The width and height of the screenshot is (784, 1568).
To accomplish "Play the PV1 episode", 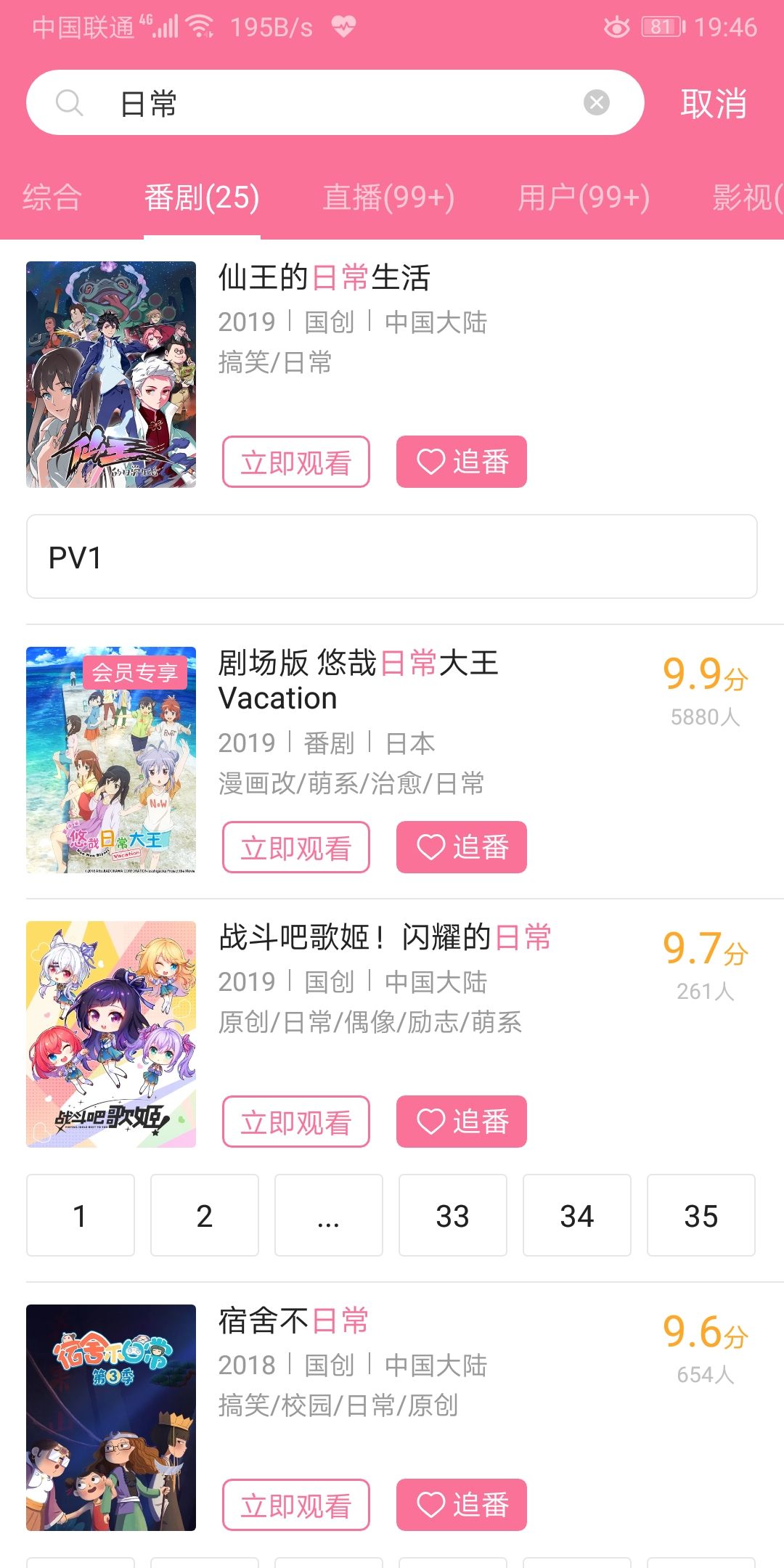I will coord(391,557).
